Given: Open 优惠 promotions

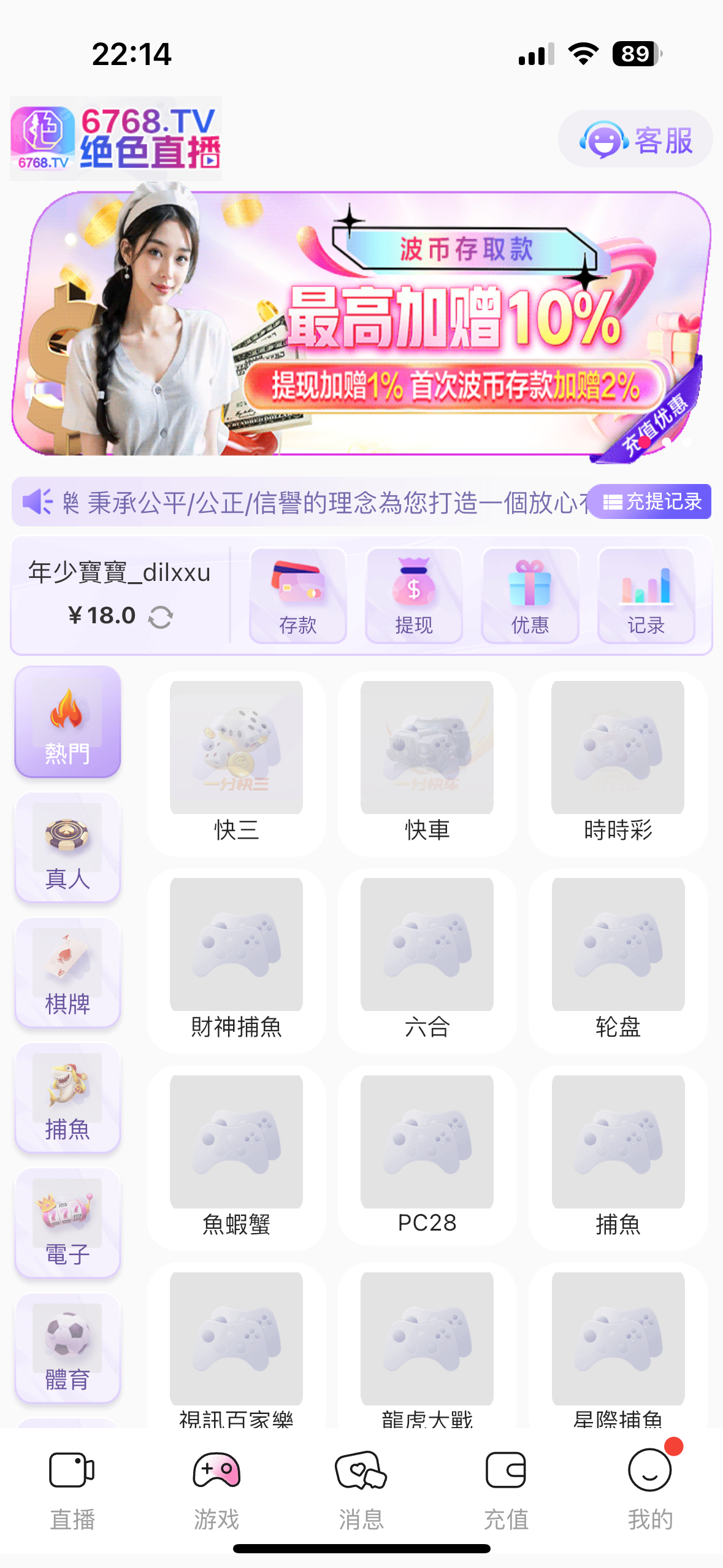Looking at the screenshot, I should [x=530, y=595].
